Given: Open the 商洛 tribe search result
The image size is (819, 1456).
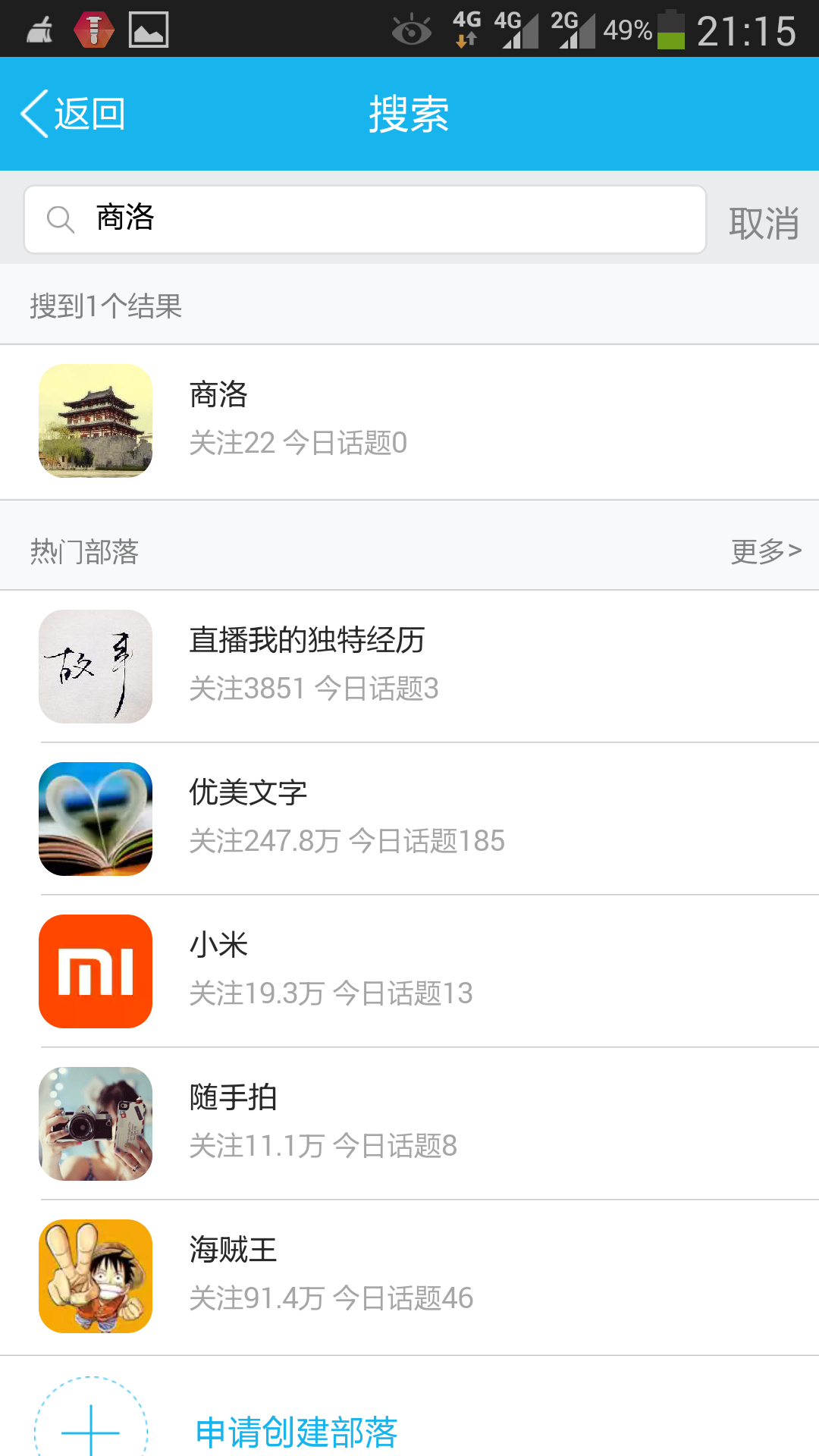Looking at the screenshot, I should tap(409, 421).
